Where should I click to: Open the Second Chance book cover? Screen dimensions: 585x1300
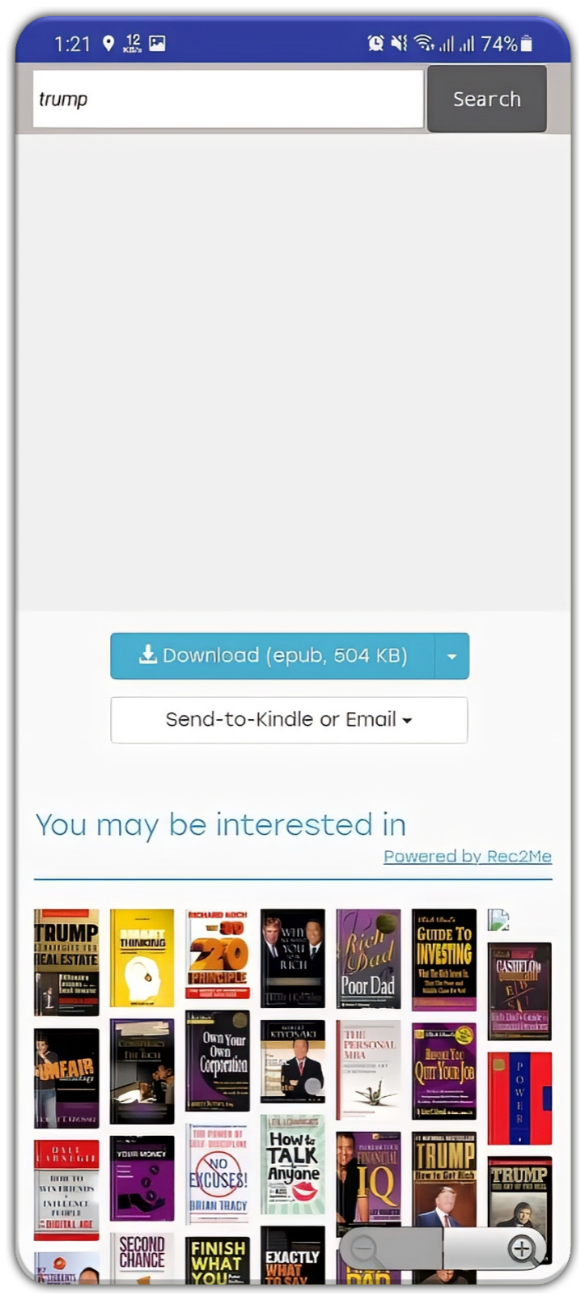142,1259
